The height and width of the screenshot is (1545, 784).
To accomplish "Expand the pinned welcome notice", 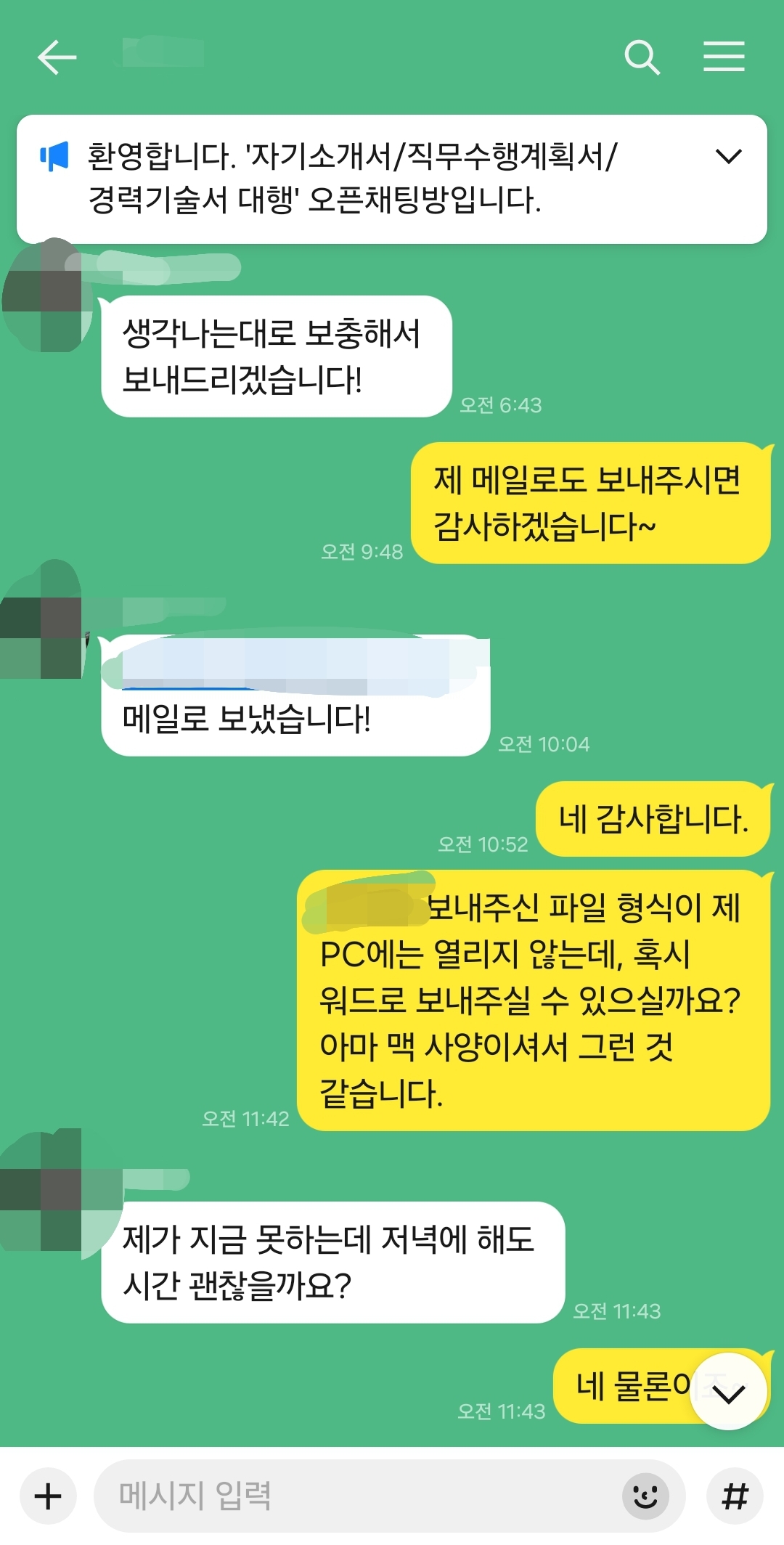I will pos(728,156).
